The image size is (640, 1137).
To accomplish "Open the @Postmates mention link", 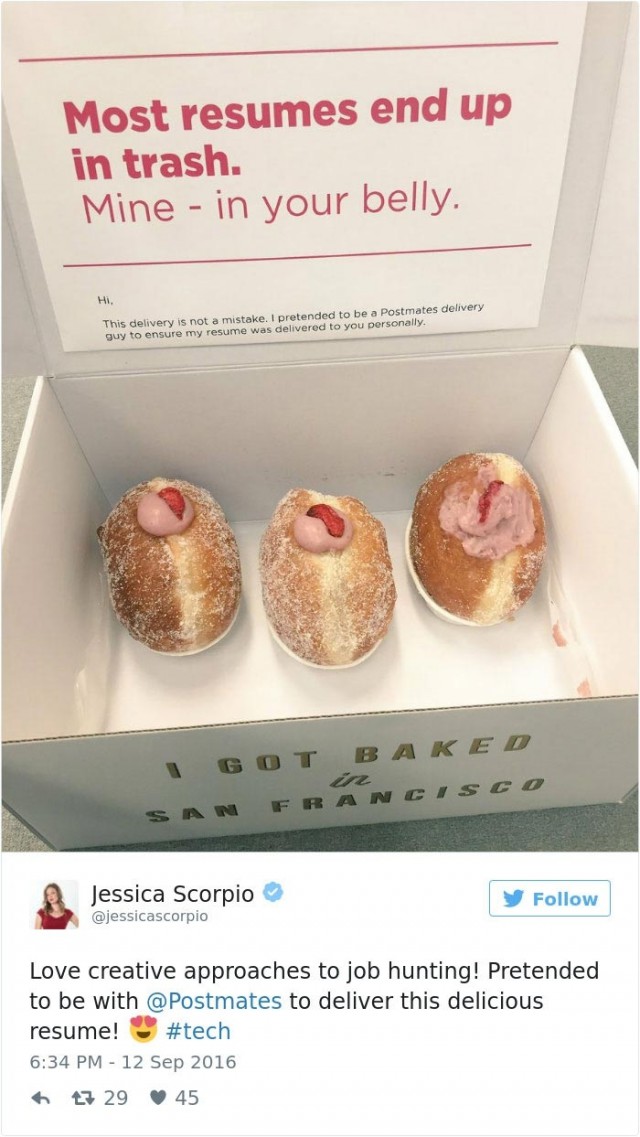I will 214,1001.
